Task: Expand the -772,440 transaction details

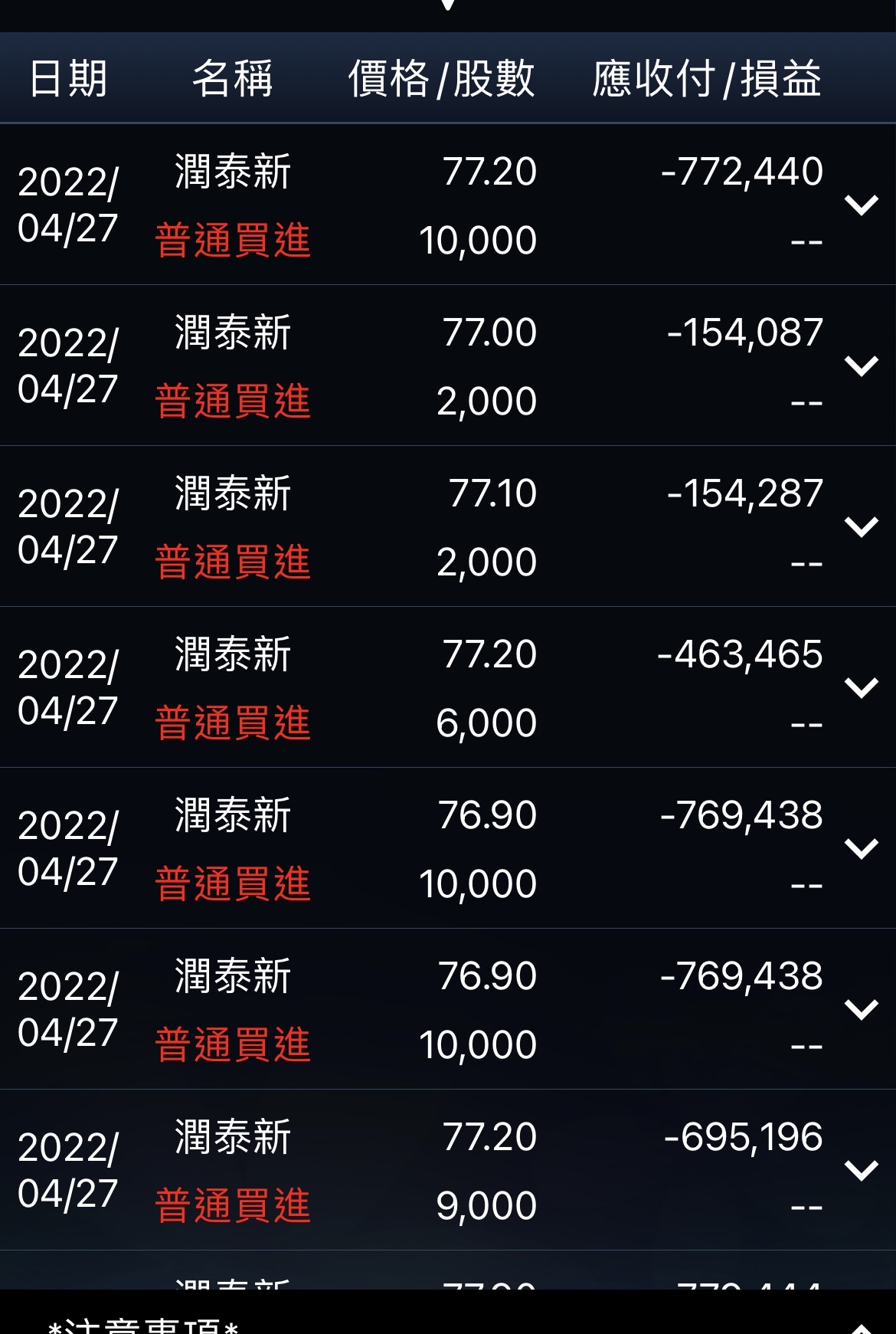Action: [861, 205]
